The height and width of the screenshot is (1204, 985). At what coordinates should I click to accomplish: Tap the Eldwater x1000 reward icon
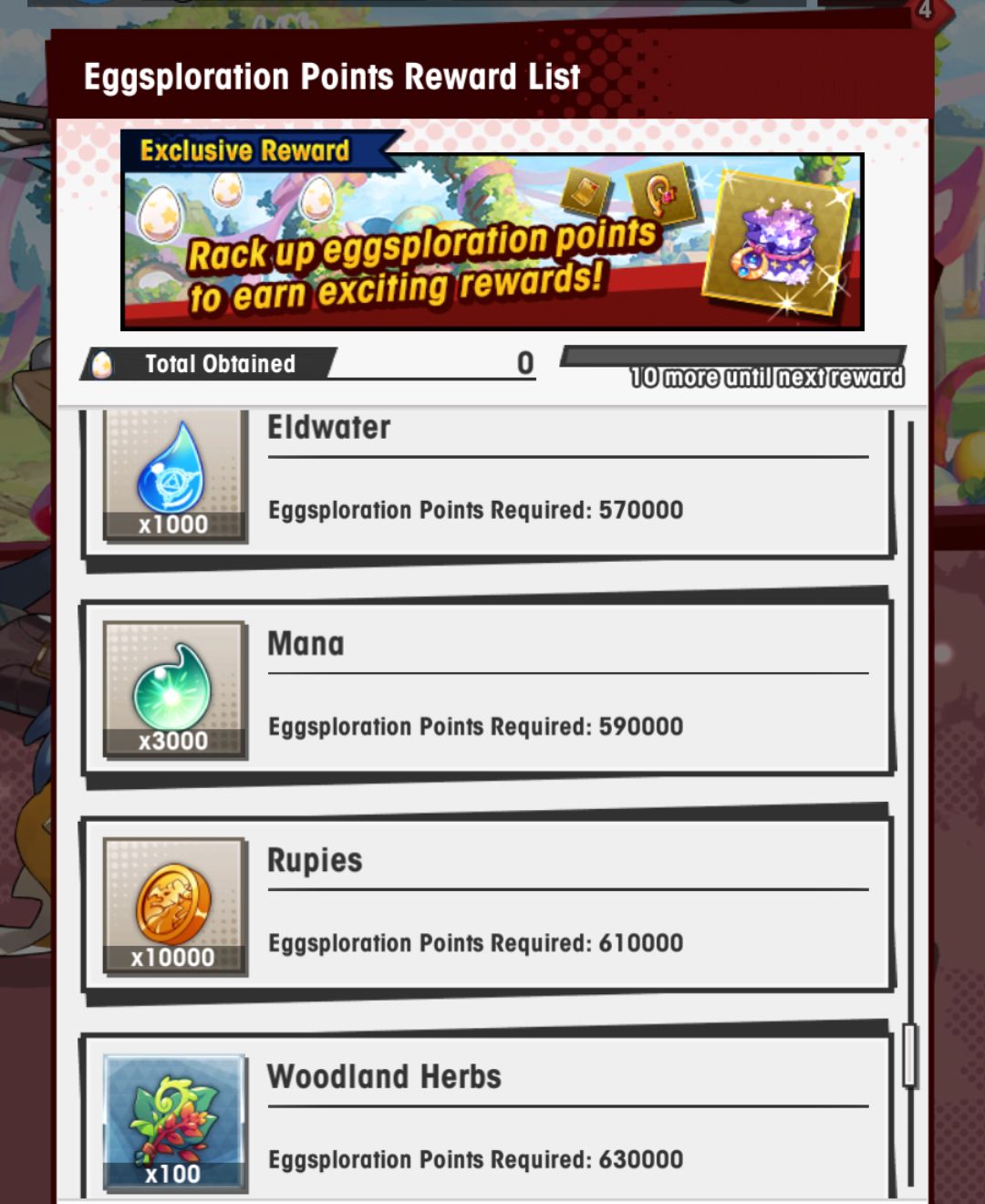click(174, 476)
